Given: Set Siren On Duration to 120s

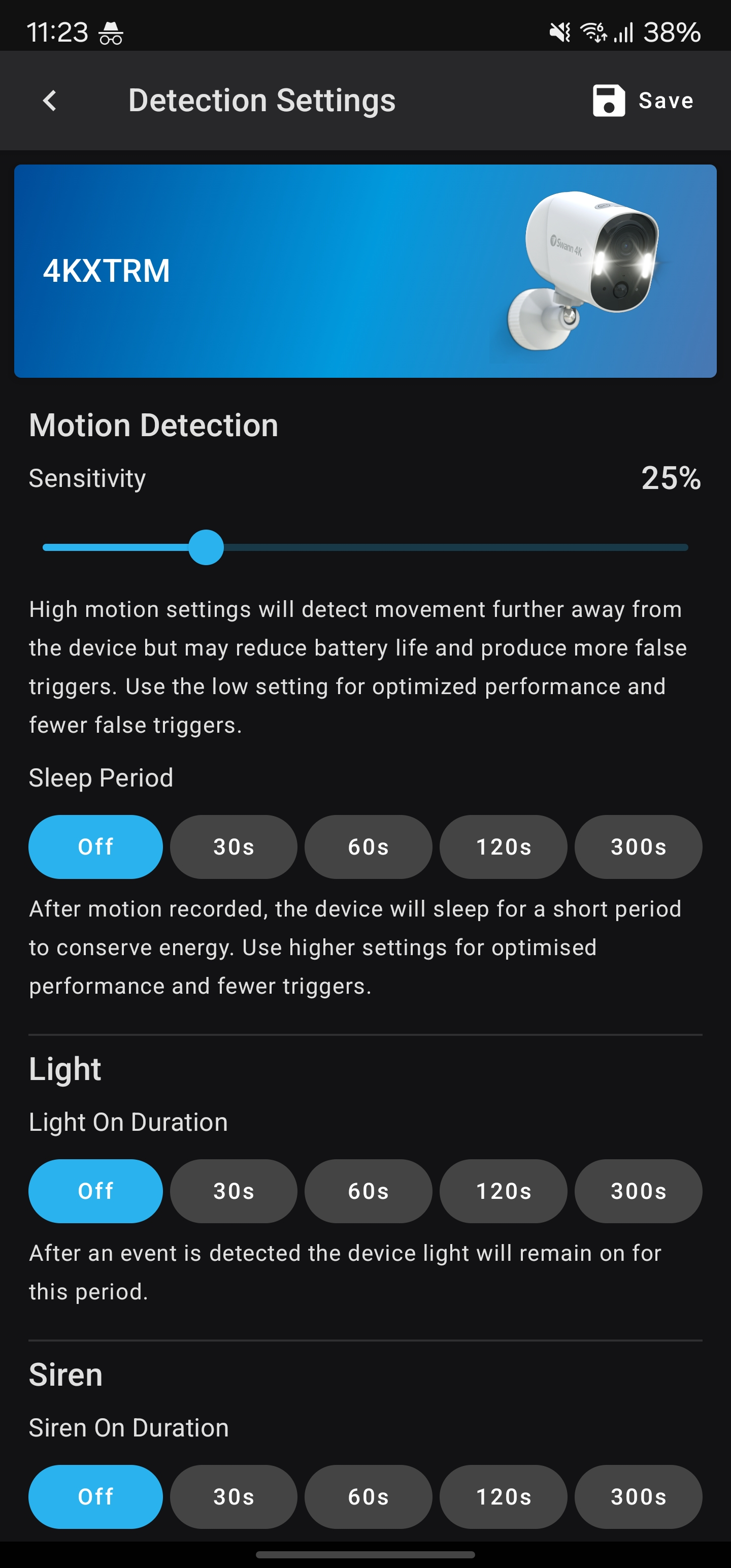Looking at the screenshot, I should tap(504, 1497).
